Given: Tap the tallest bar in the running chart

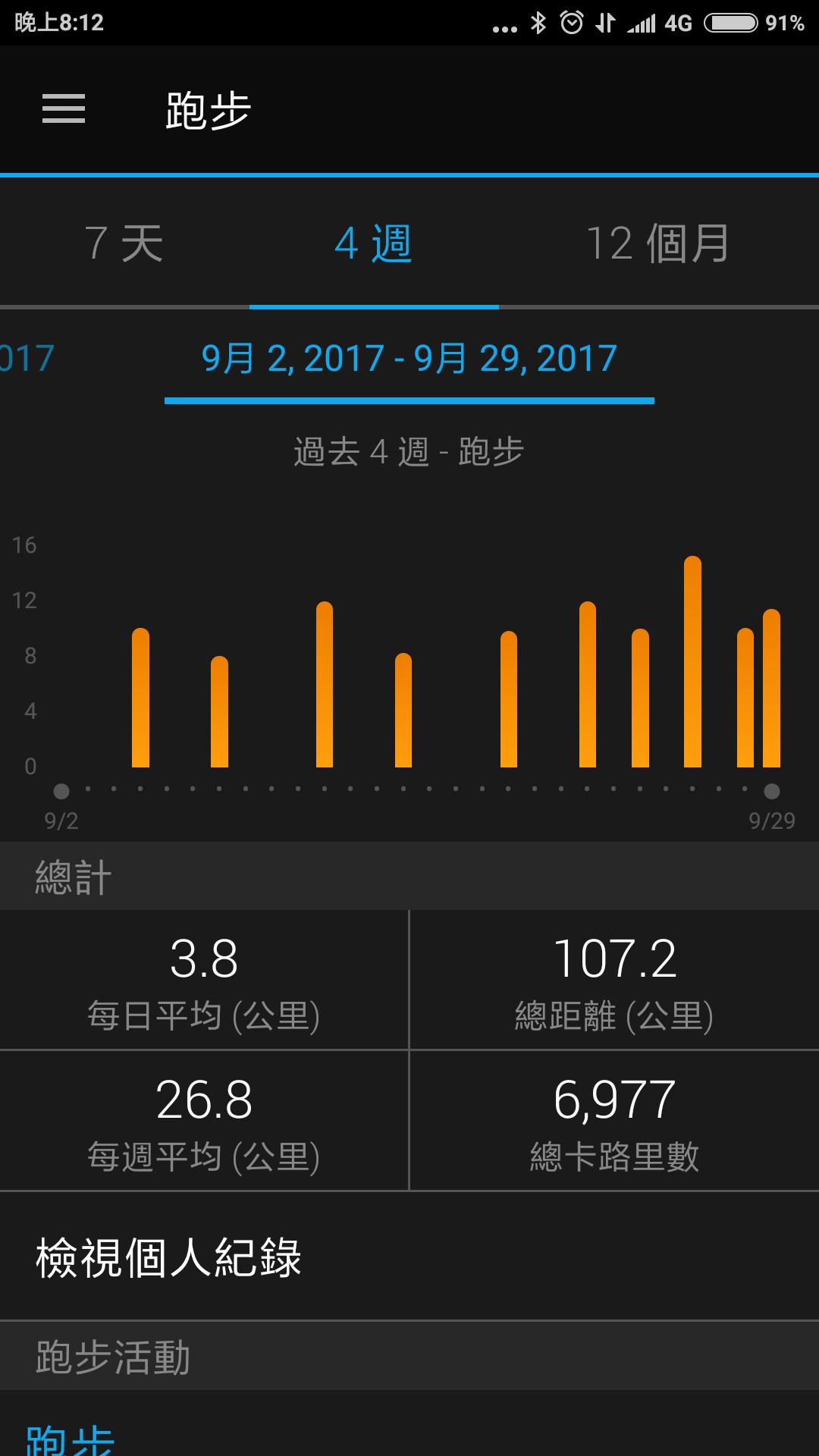Looking at the screenshot, I should pos(692,662).
